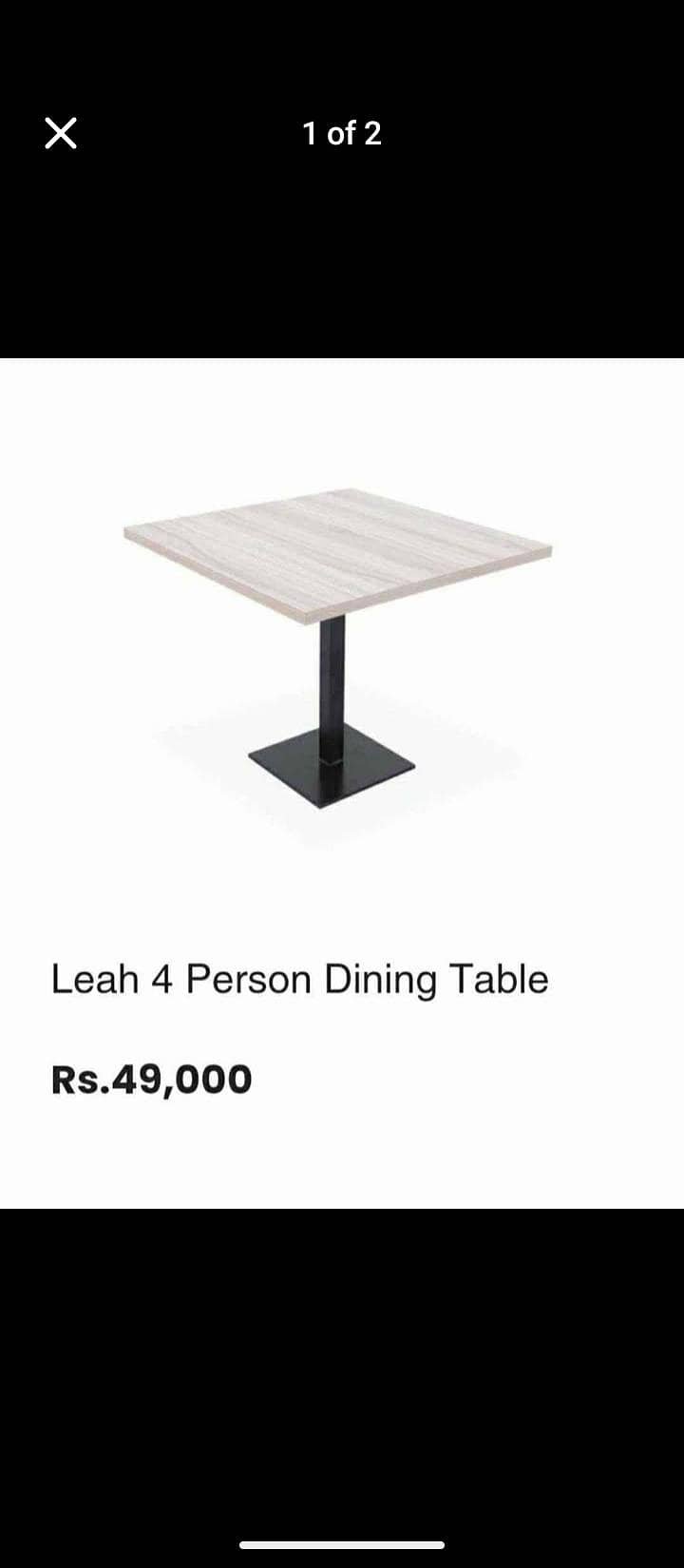Tap the "Rs." currency label
Image resolution: width=684 pixels, height=1568 pixels.
(78, 1079)
